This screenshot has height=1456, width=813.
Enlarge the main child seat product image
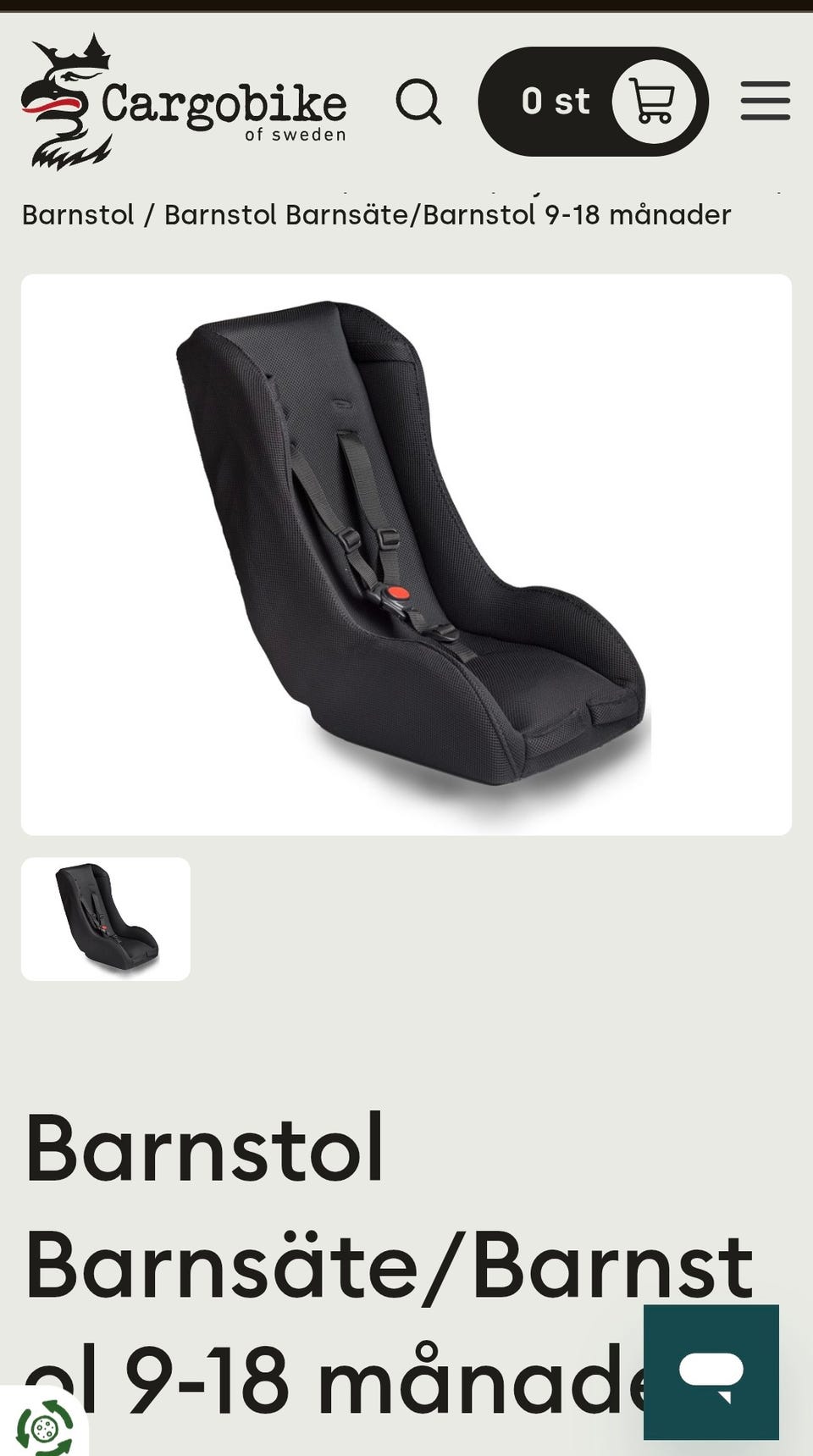pyautogui.click(x=406, y=555)
